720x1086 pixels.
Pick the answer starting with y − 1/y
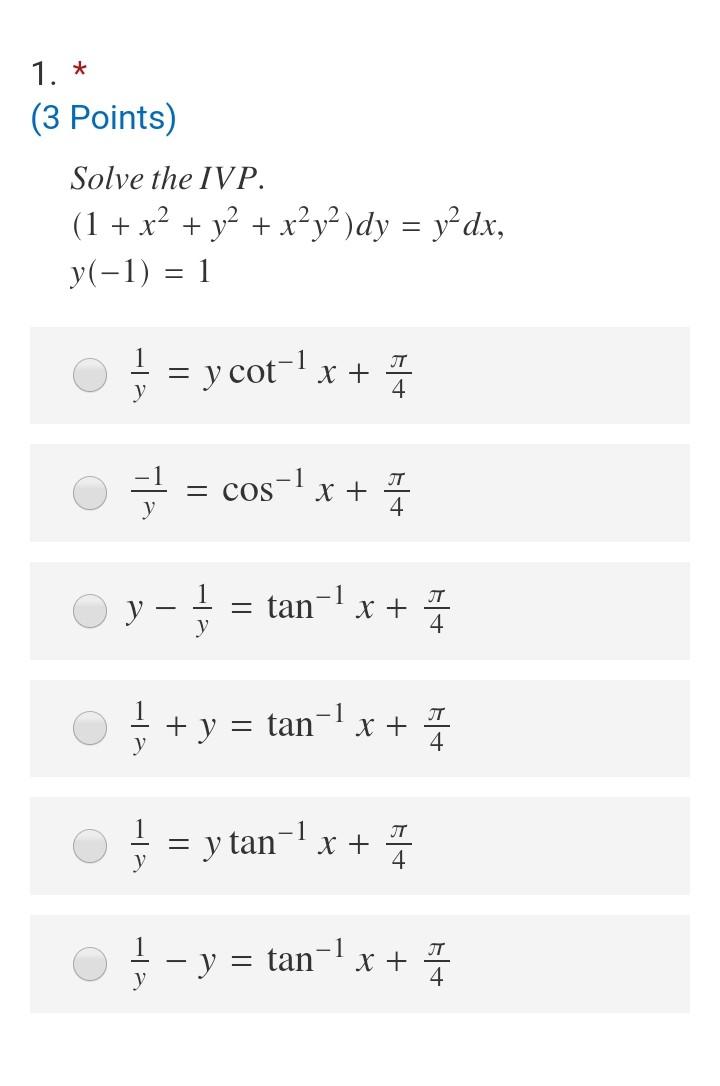click(91, 610)
